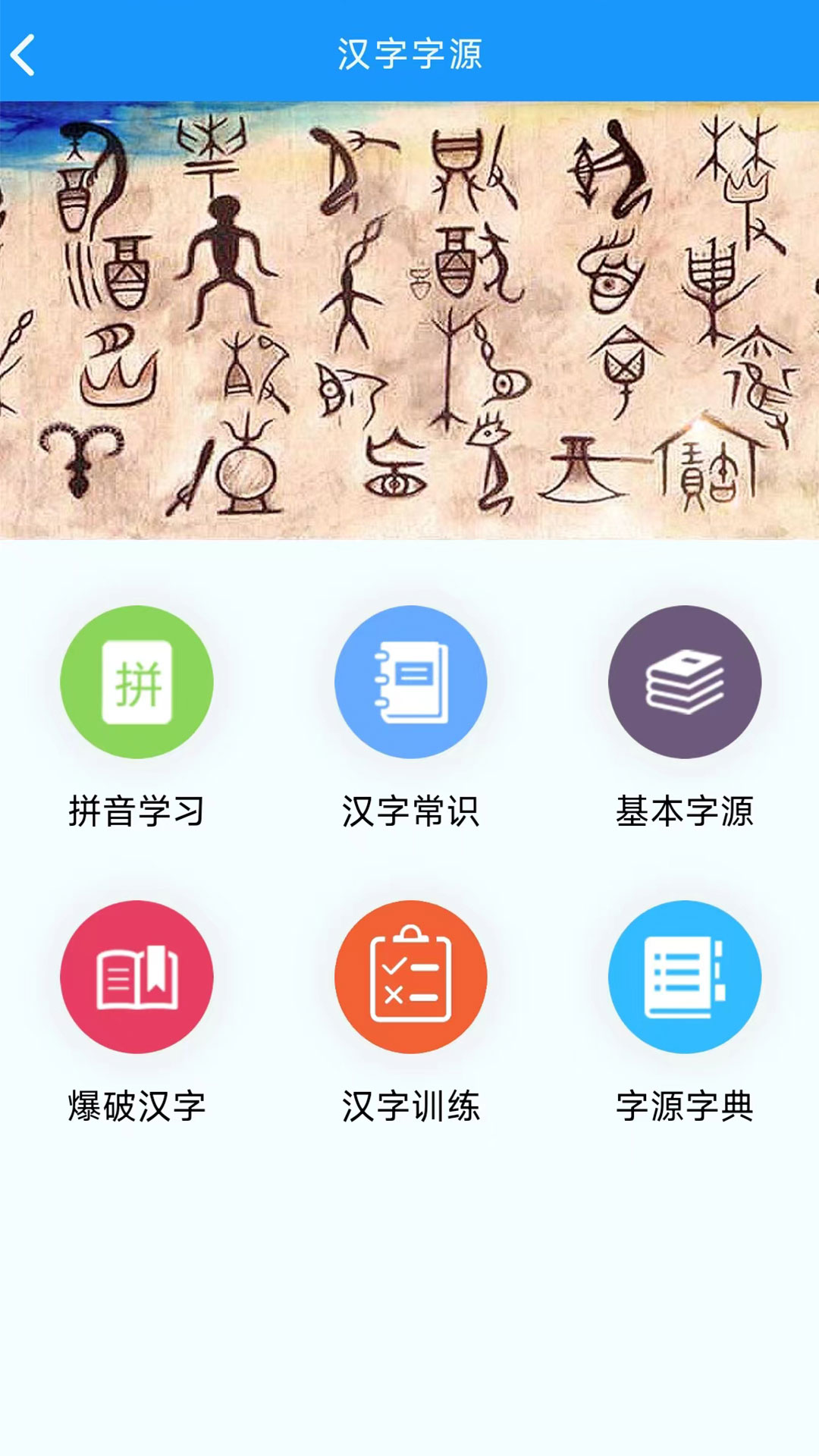819x1456 pixels.
Task: Open 拼音学习 pinyin learning
Action: (136, 682)
